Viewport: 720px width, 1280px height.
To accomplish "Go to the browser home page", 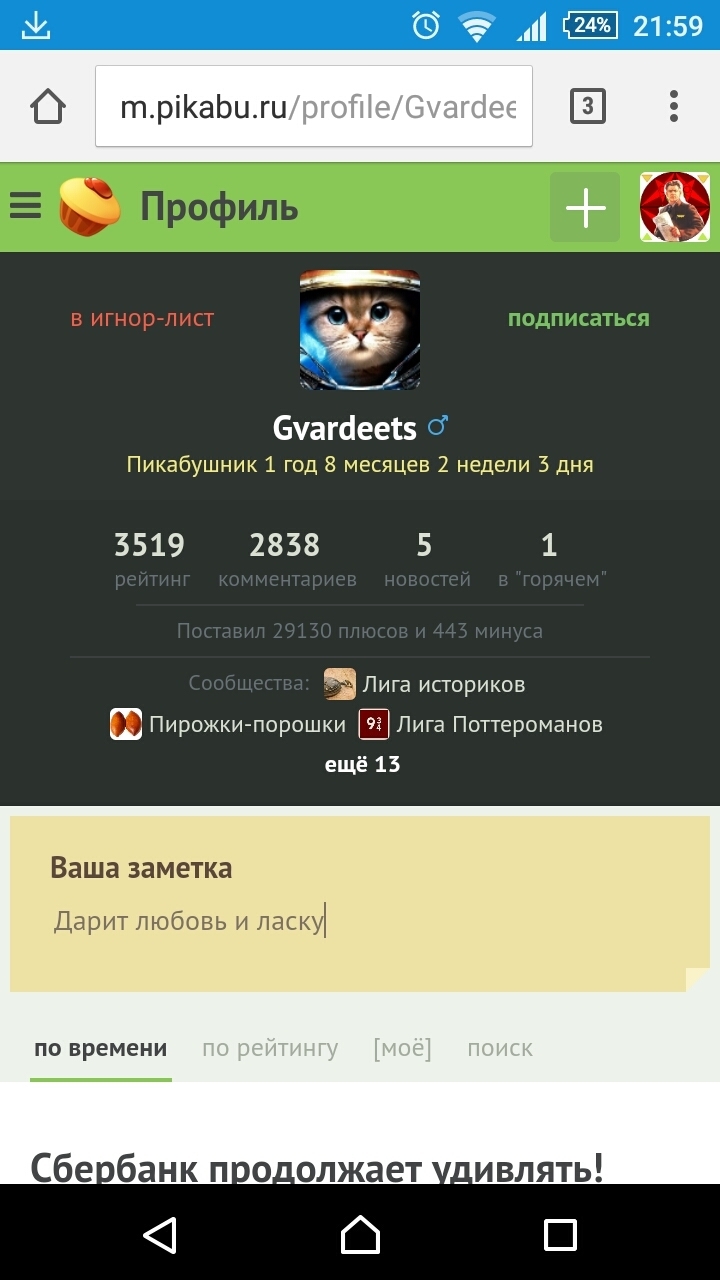I will tap(48, 106).
